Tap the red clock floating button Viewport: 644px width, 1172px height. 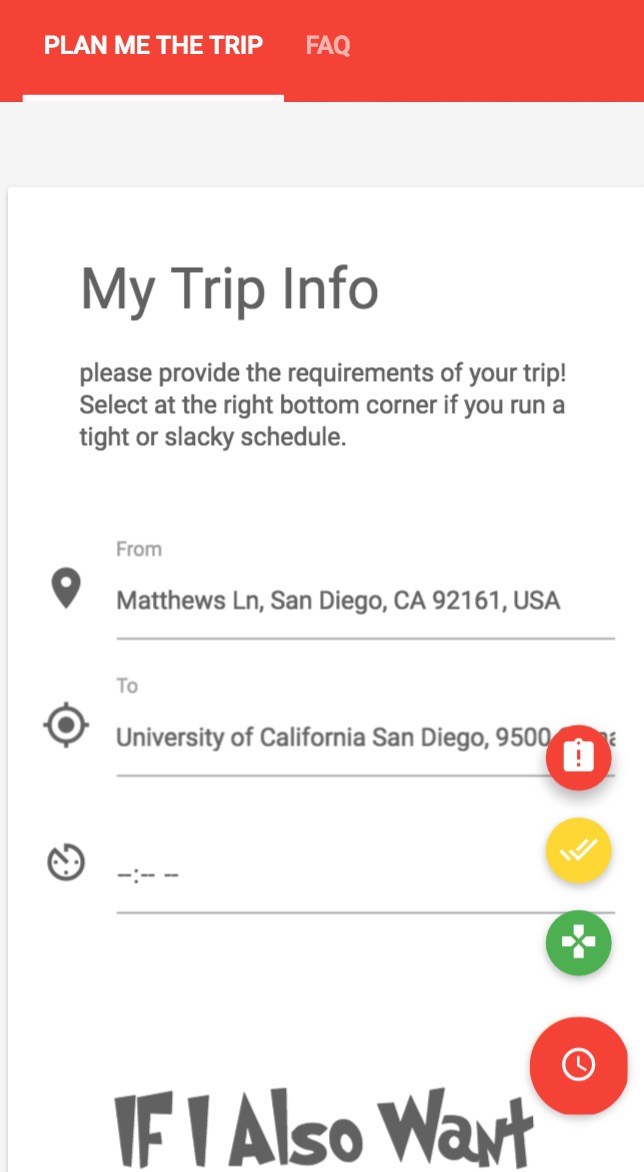(578, 1065)
